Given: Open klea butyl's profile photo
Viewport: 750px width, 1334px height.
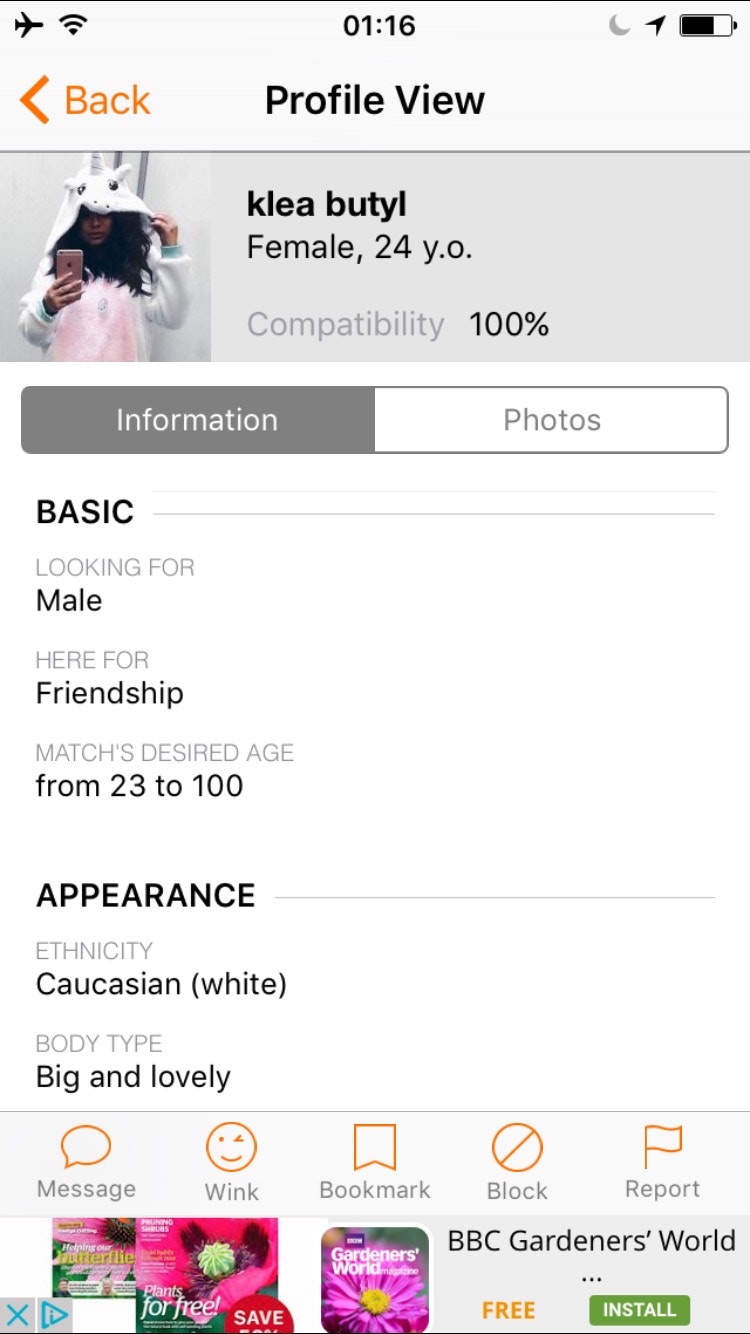Looking at the screenshot, I should click(x=105, y=257).
